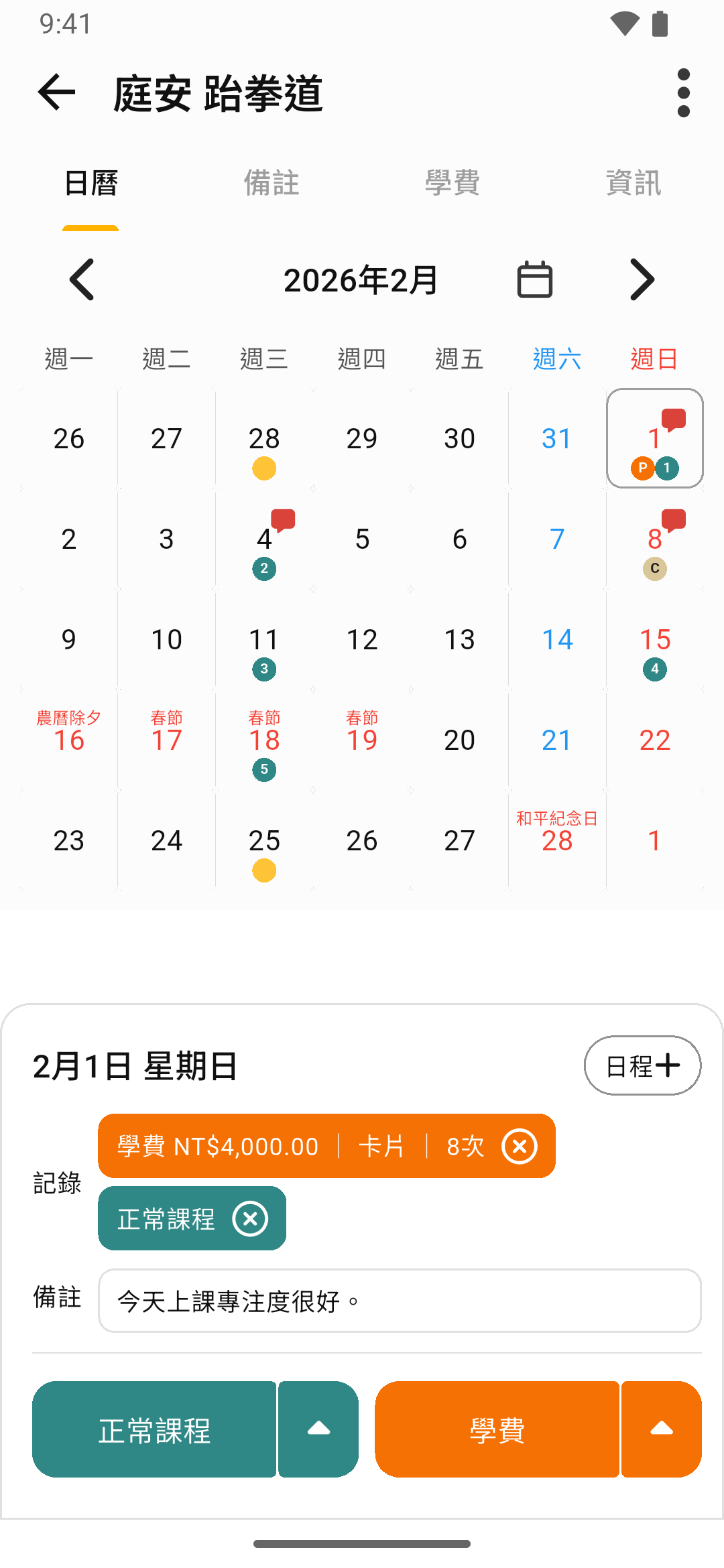724x1568 pixels.
Task: Add a schedule with 日程+ button
Action: pyautogui.click(x=642, y=1065)
